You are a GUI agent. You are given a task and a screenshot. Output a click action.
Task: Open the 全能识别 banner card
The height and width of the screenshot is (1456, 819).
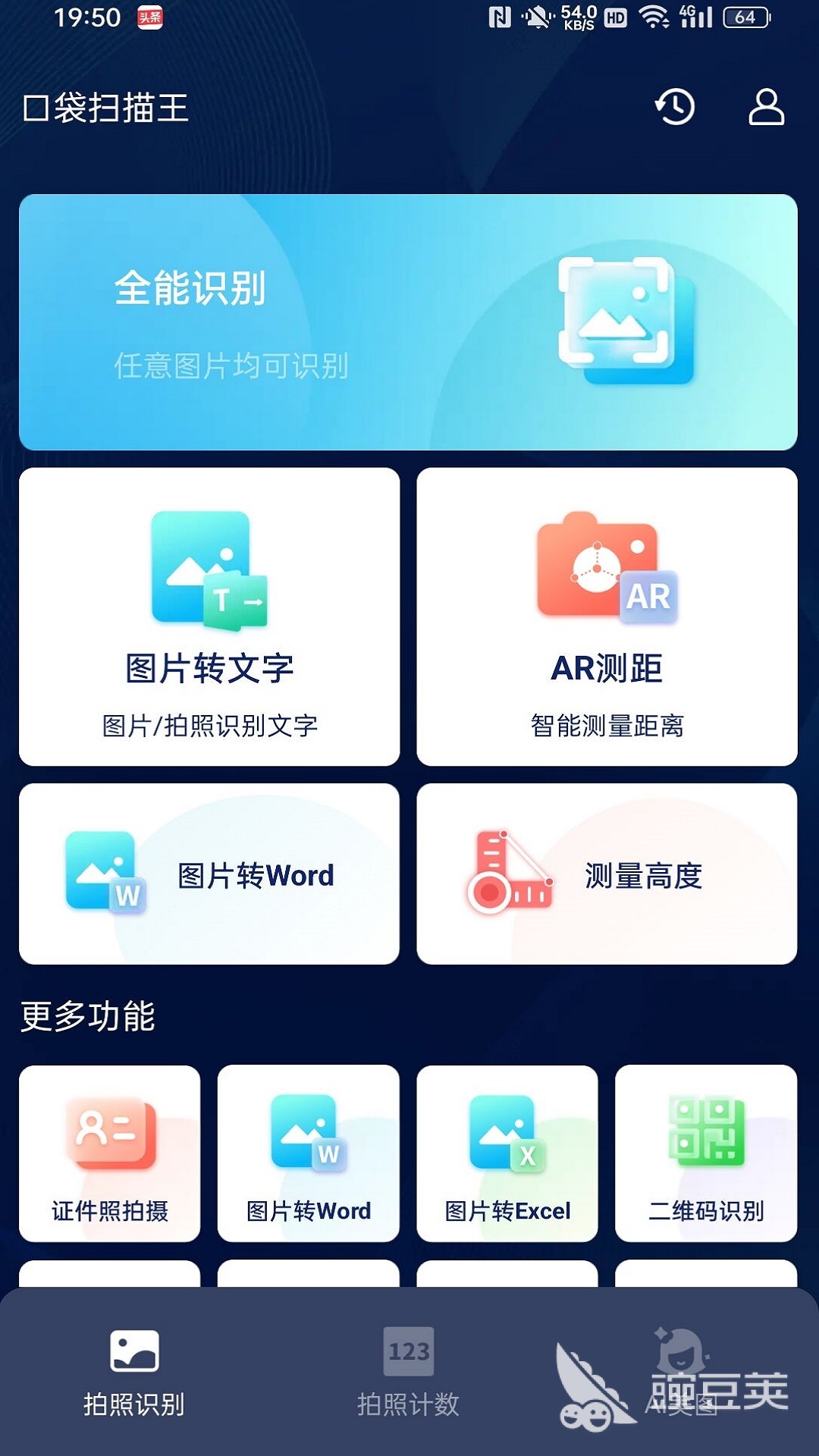pos(408,322)
